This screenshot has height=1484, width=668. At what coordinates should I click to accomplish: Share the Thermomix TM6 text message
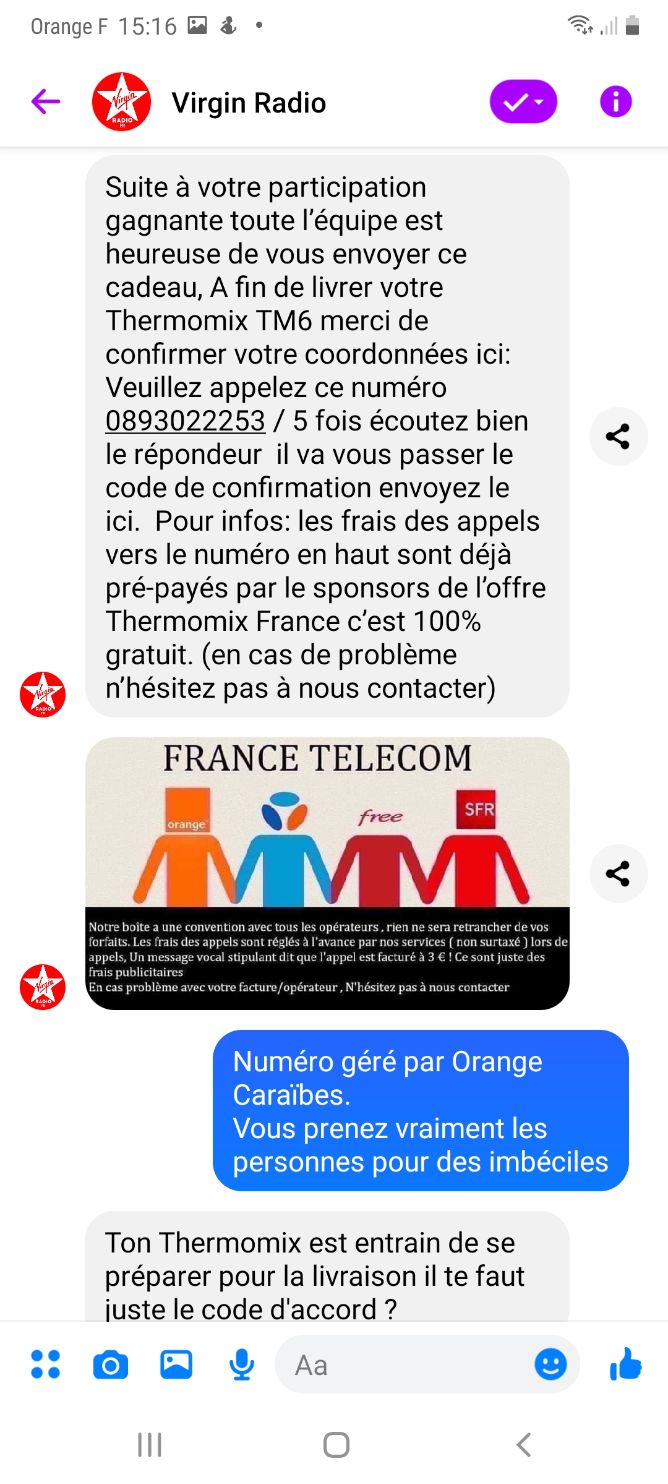tap(618, 436)
